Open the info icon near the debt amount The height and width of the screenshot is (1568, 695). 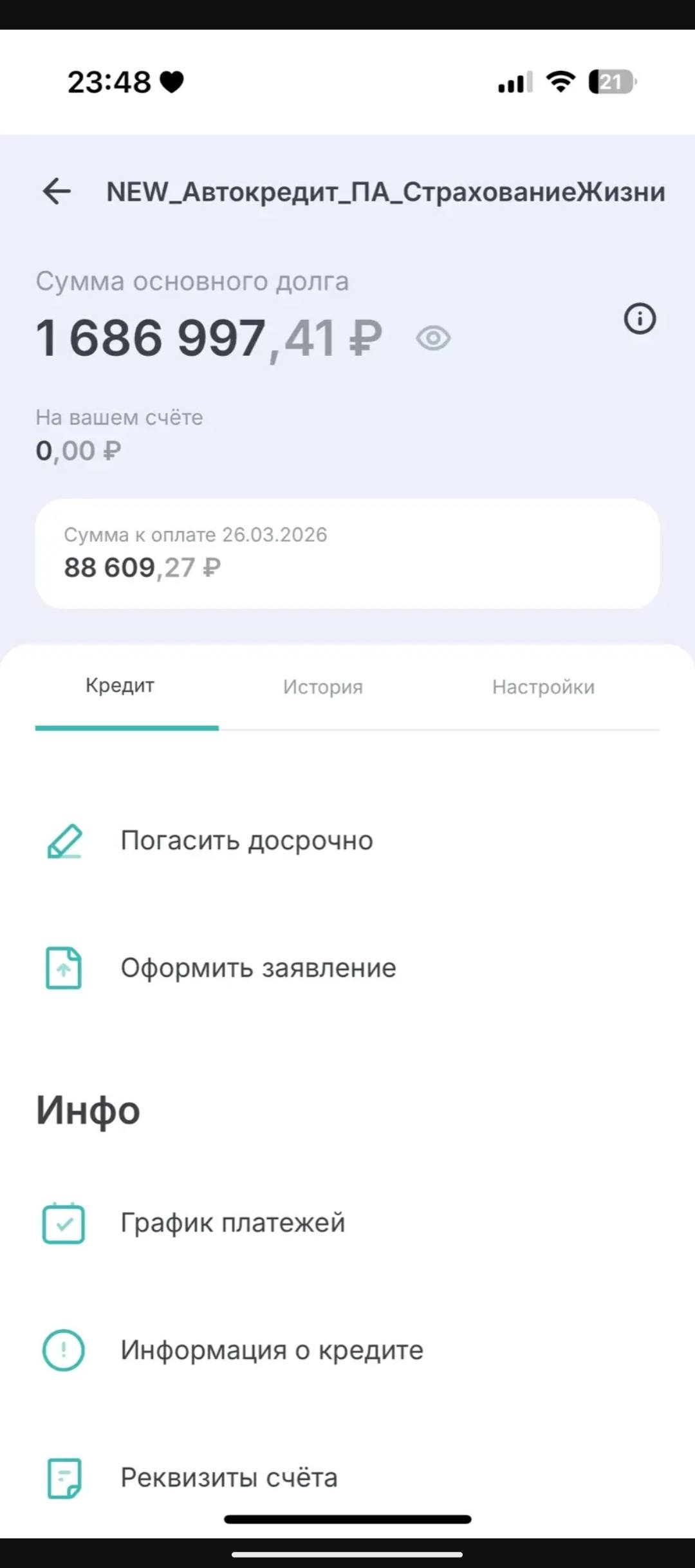click(x=639, y=319)
